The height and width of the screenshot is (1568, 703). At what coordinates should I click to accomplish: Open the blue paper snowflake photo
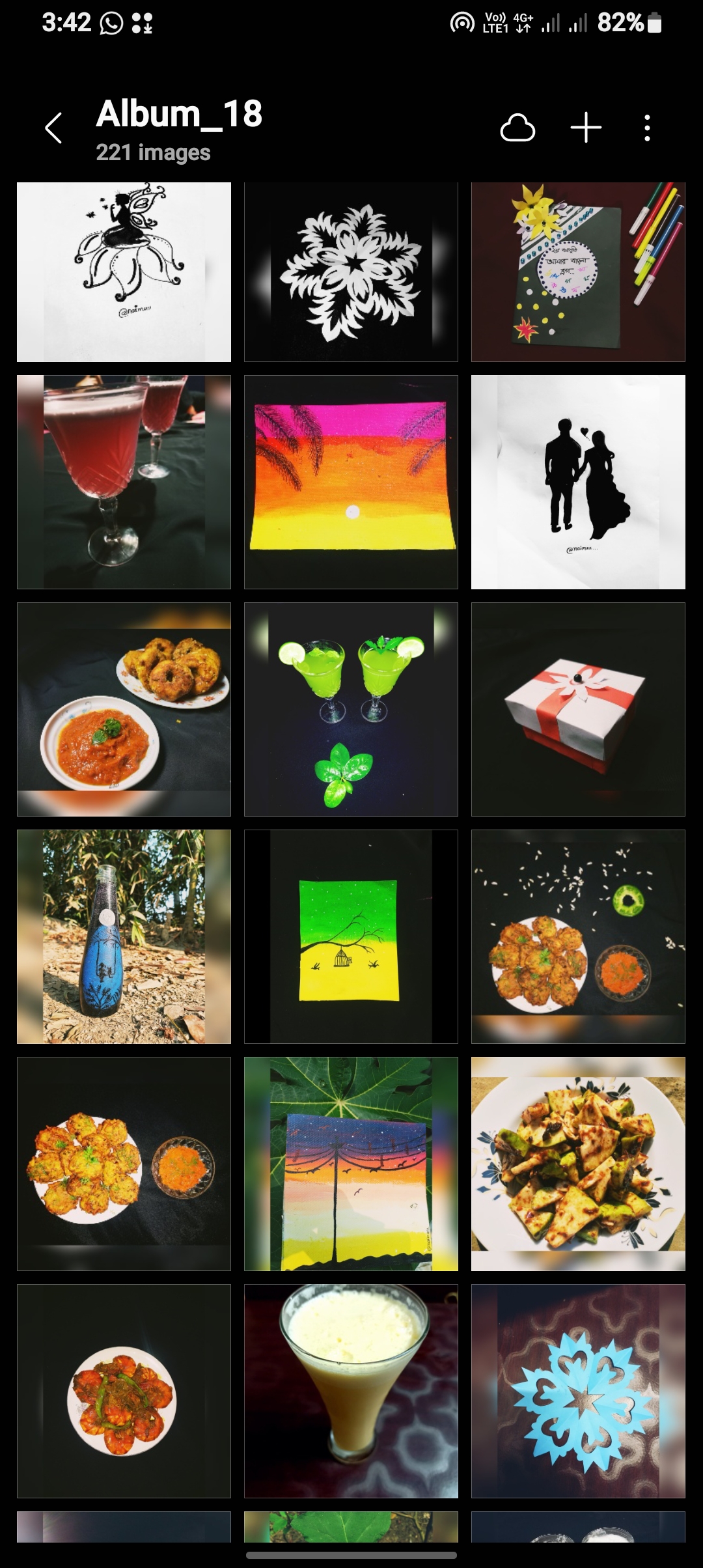point(578,1391)
